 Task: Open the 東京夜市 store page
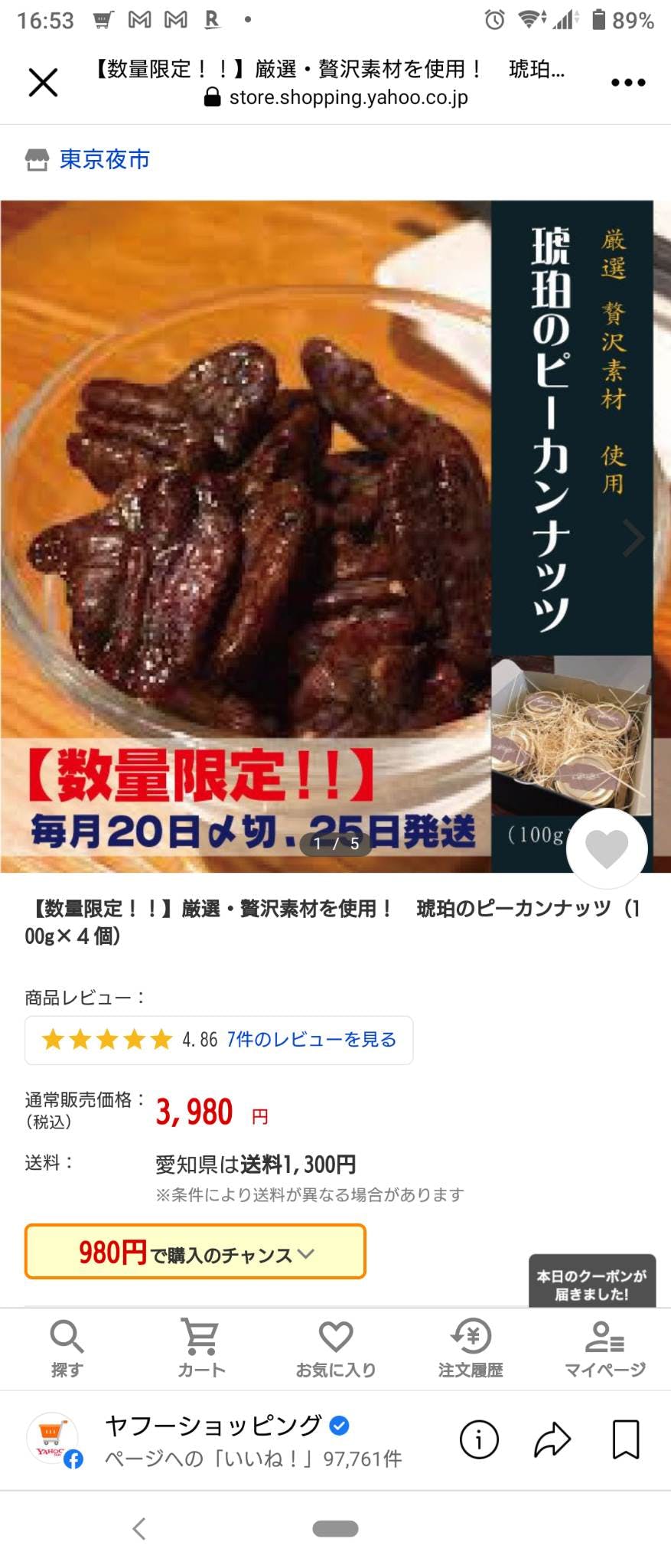(104, 159)
